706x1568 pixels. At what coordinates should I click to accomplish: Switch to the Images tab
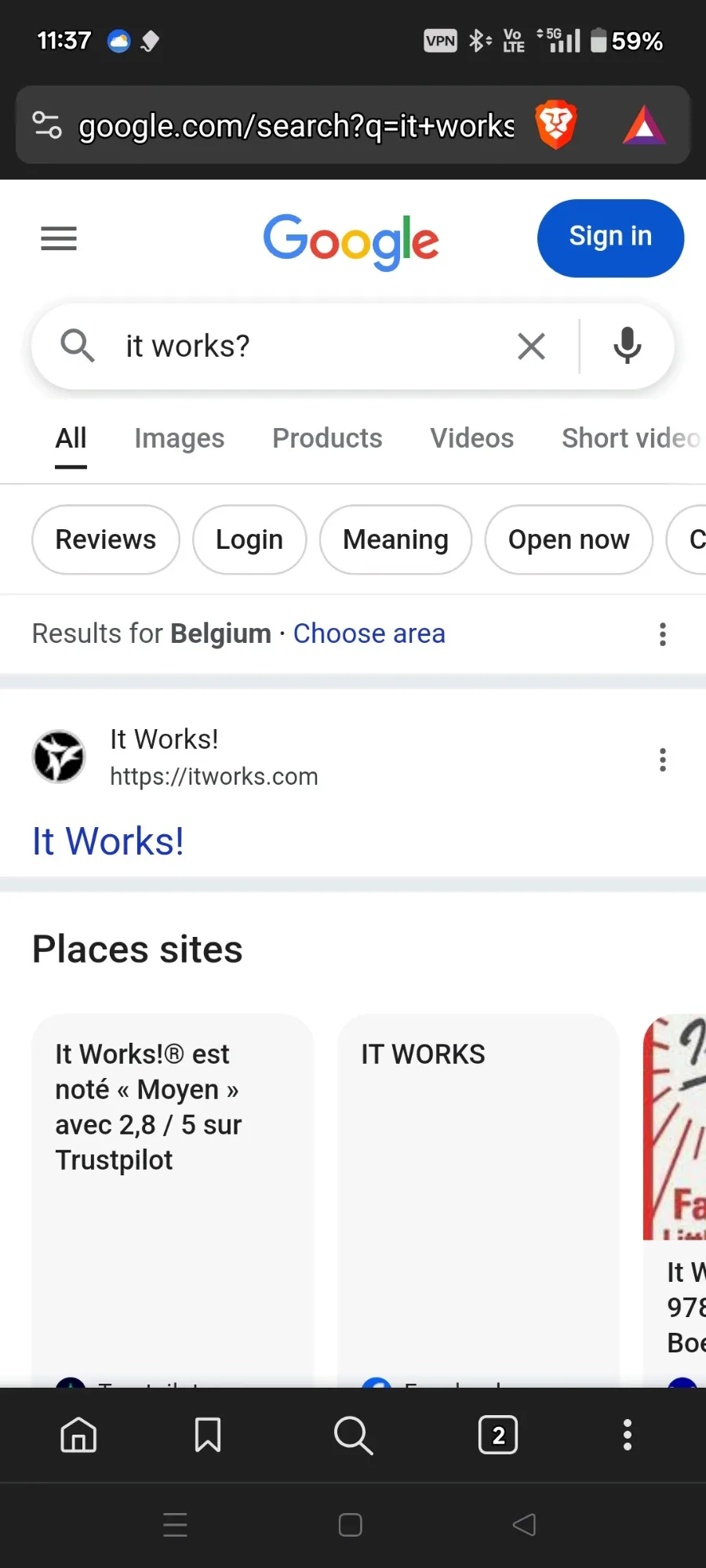pyautogui.click(x=179, y=438)
